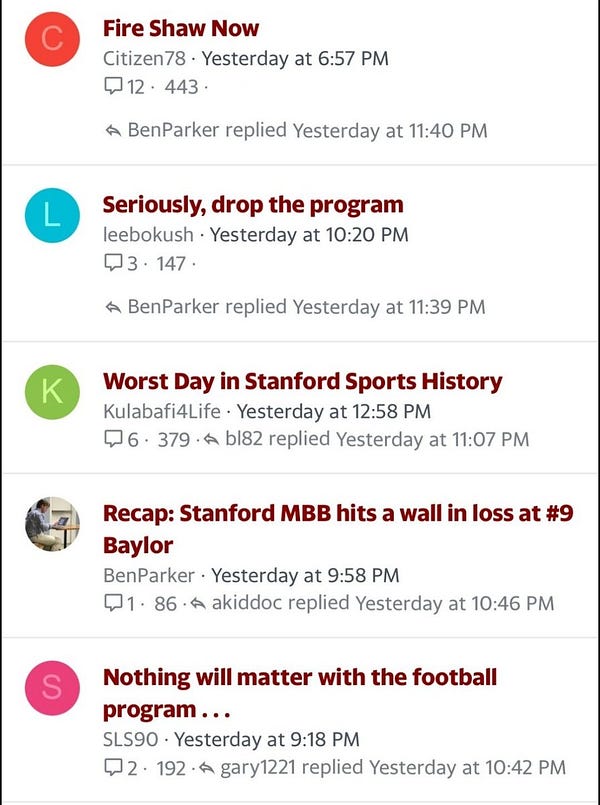Open 'Worst Day in Stanford Sports History' thread
Screen dimensions: 600x805
(302, 381)
